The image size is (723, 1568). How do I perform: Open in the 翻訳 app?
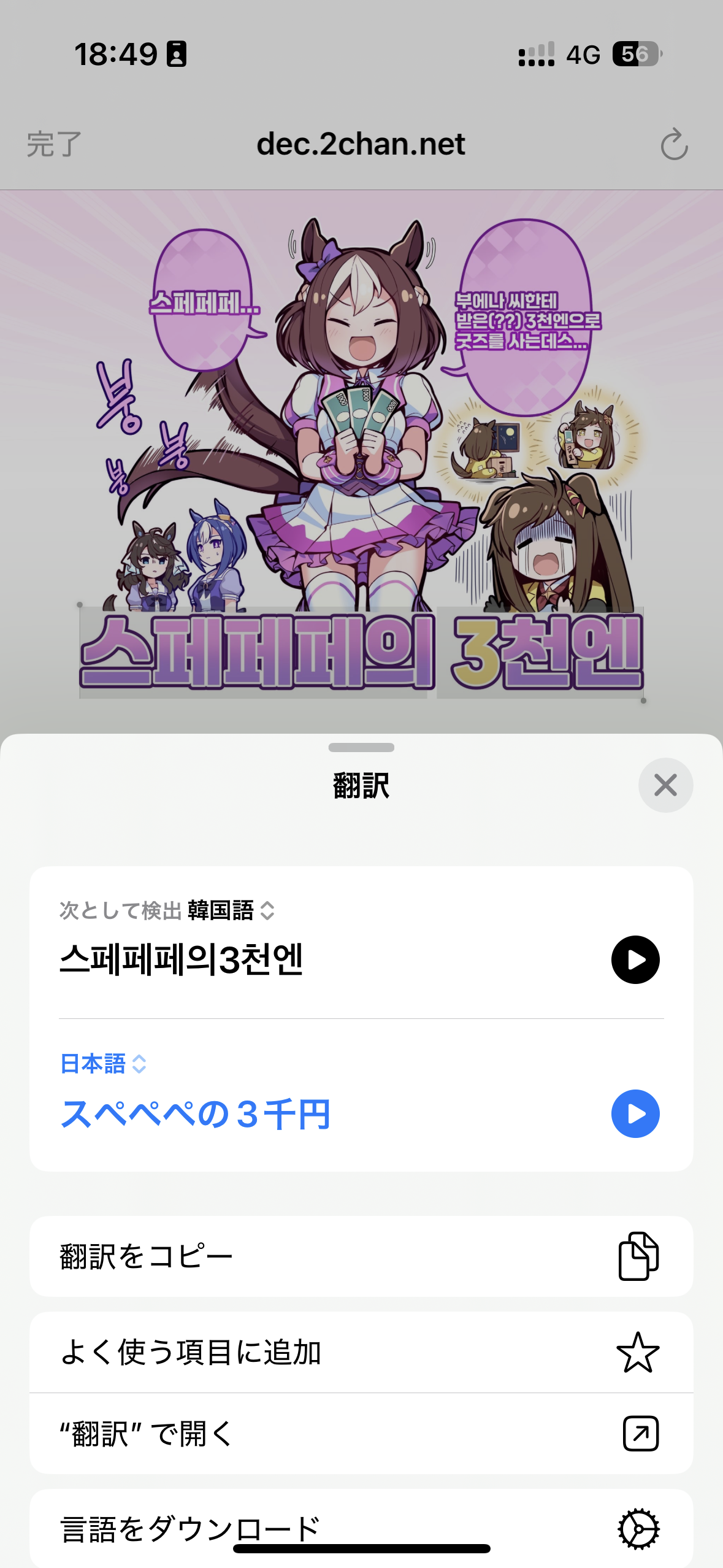click(361, 1433)
